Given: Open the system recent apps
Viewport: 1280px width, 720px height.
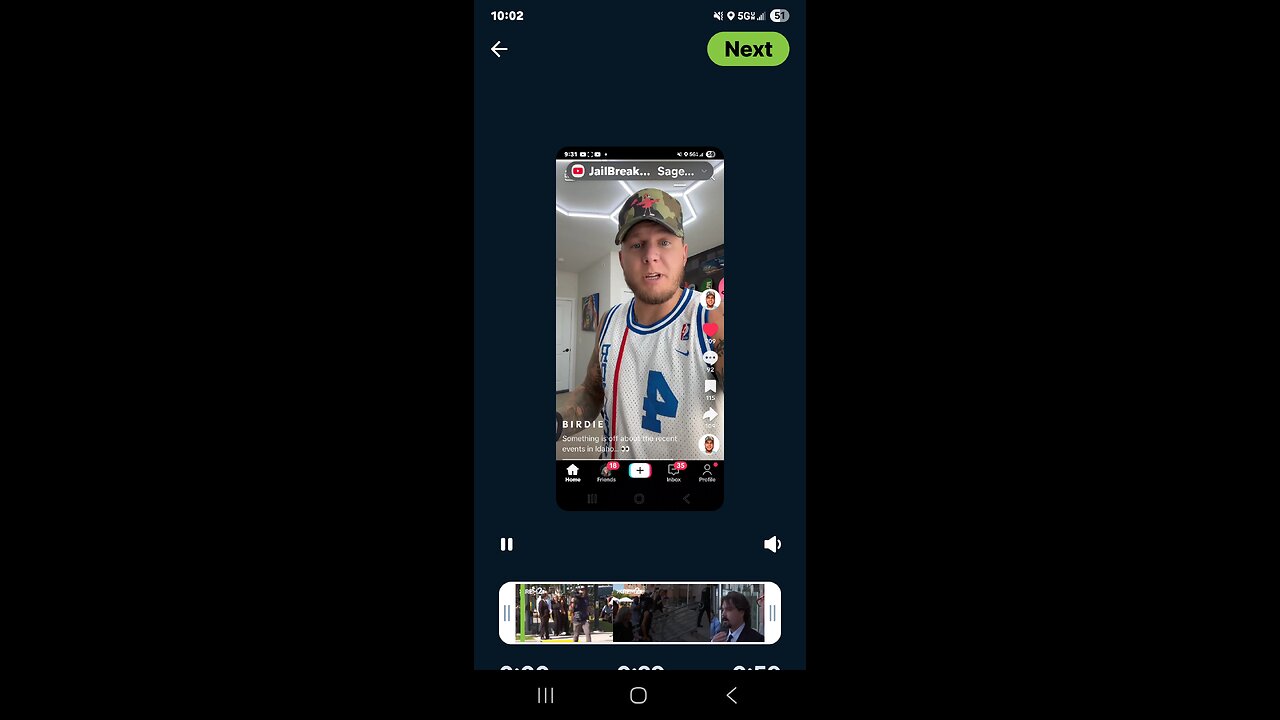Looking at the screenshot, I should pos(546,695).
